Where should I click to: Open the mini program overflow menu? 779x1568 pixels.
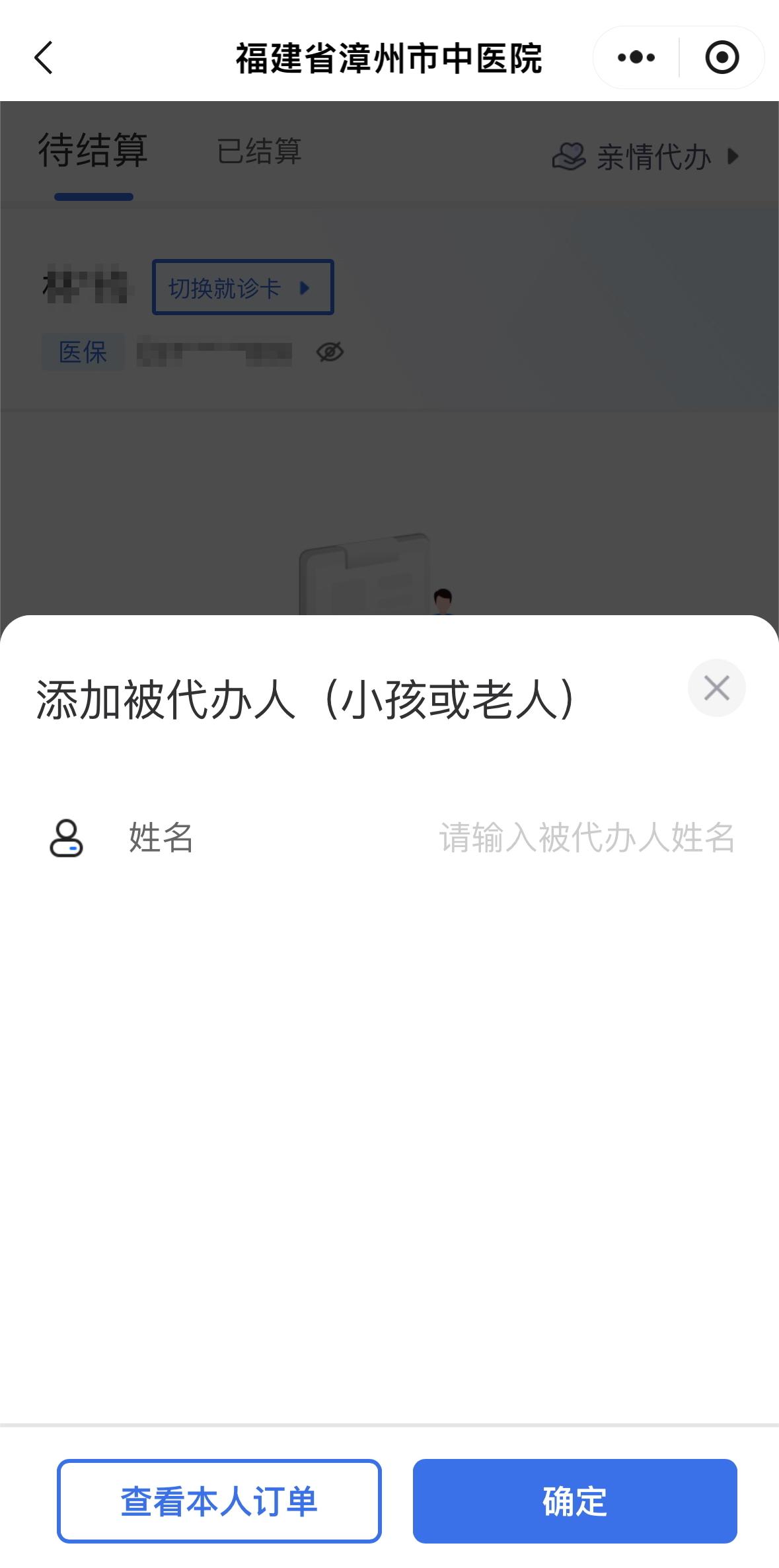[x=636, y=57]
